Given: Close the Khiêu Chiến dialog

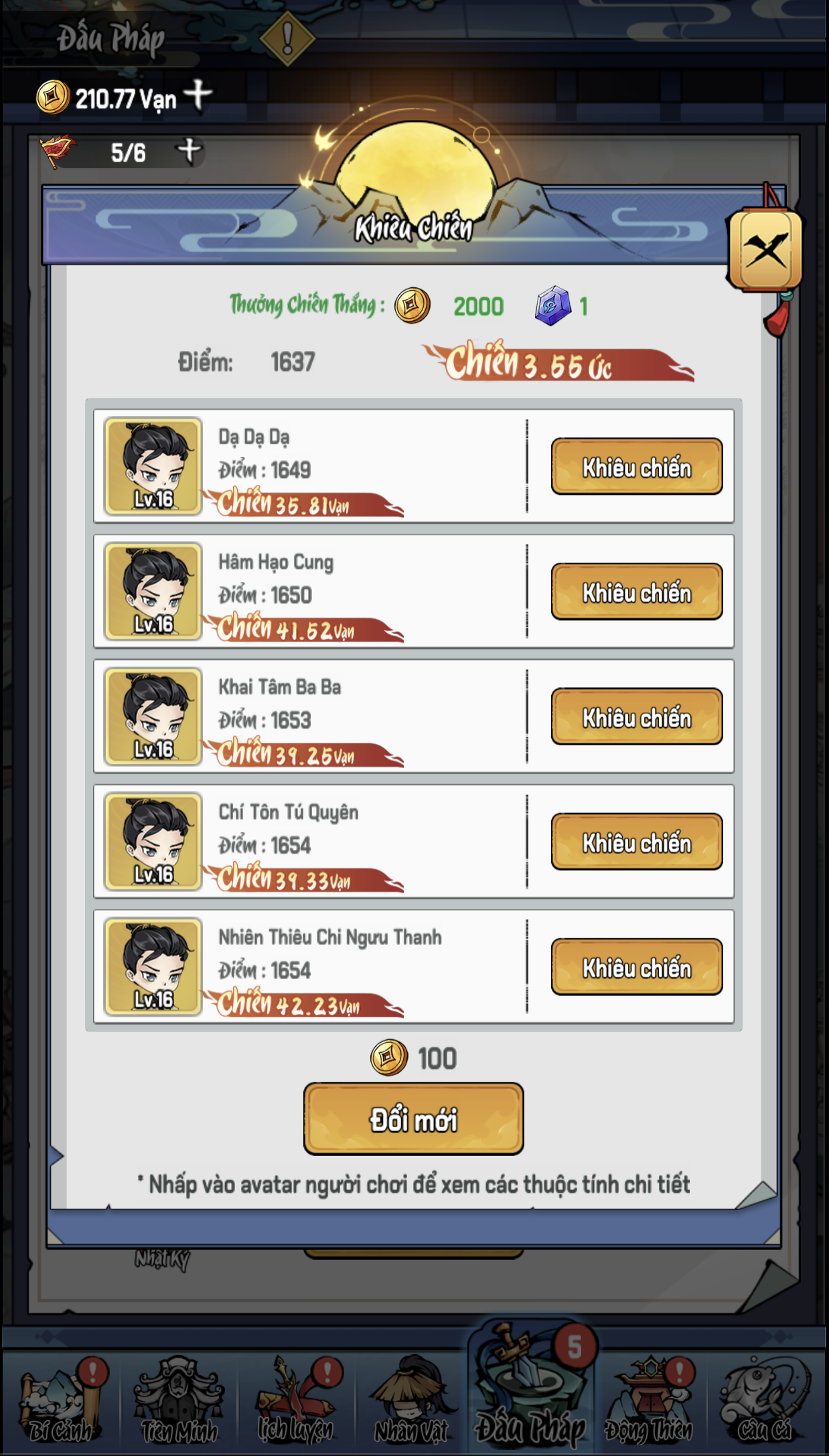Looking at the screenshot, I should (765, 251).
